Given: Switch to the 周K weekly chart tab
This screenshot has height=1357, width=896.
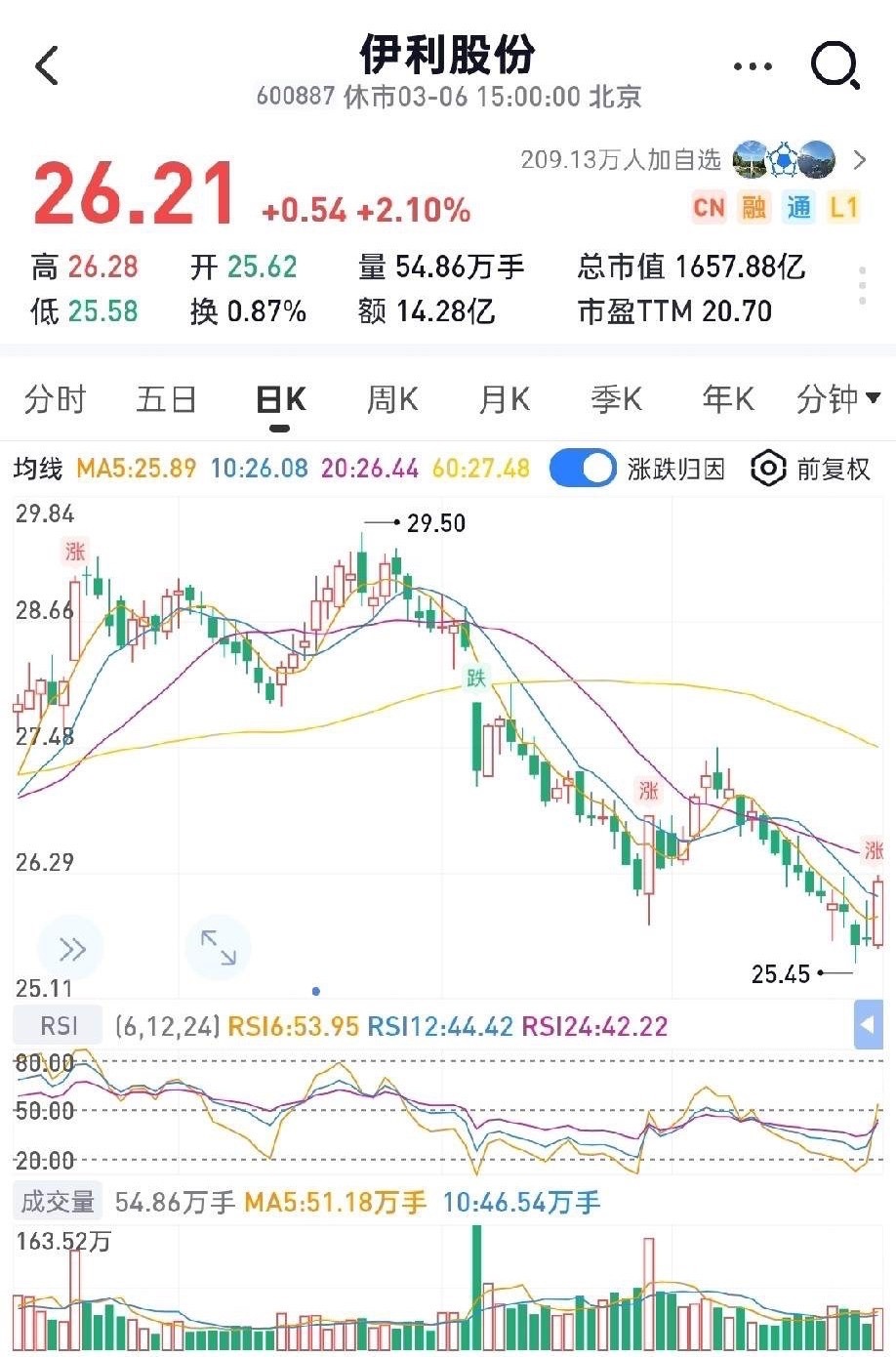Looking at the screenshot, I should [x=389, y=399].
